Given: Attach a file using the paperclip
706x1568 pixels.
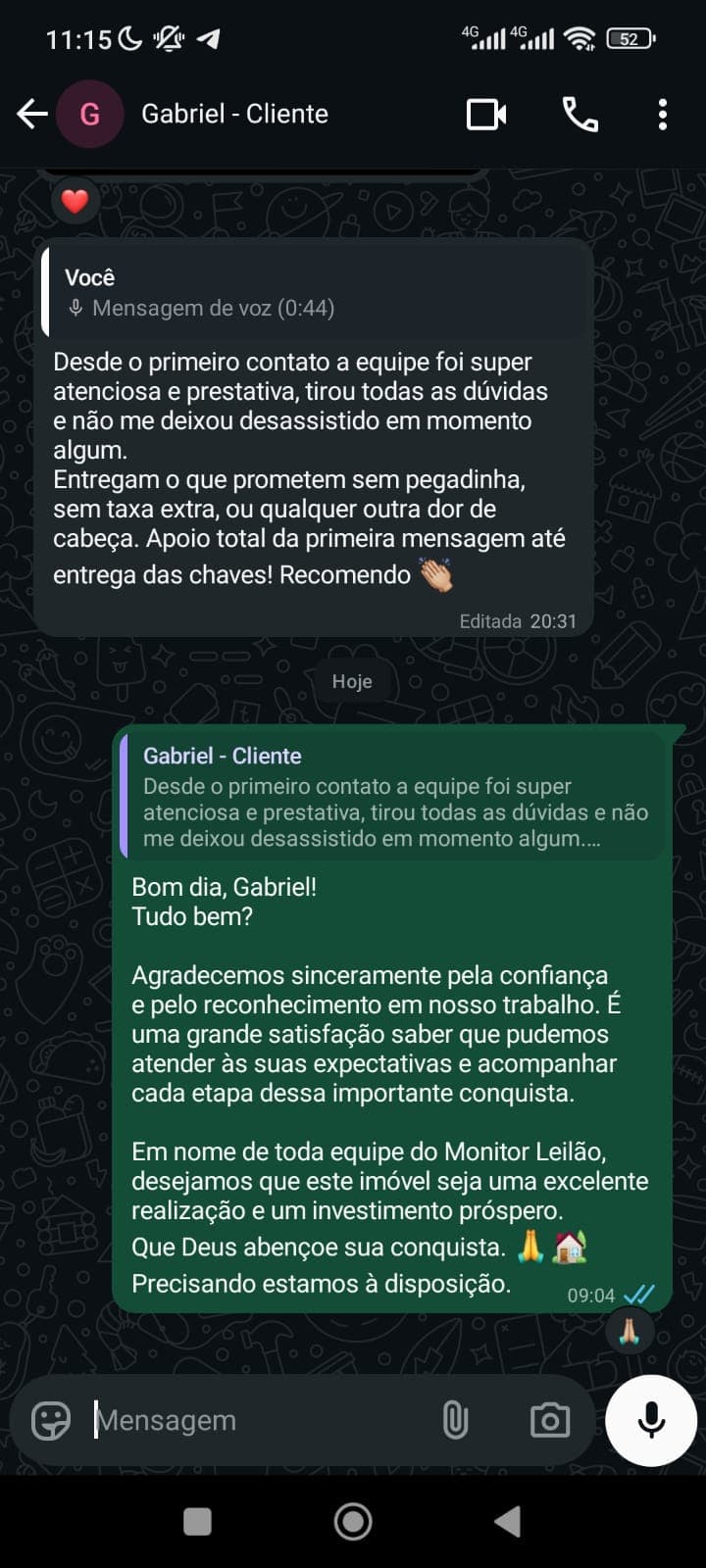Looking at the screenshot, I should tap(455, 1420).
